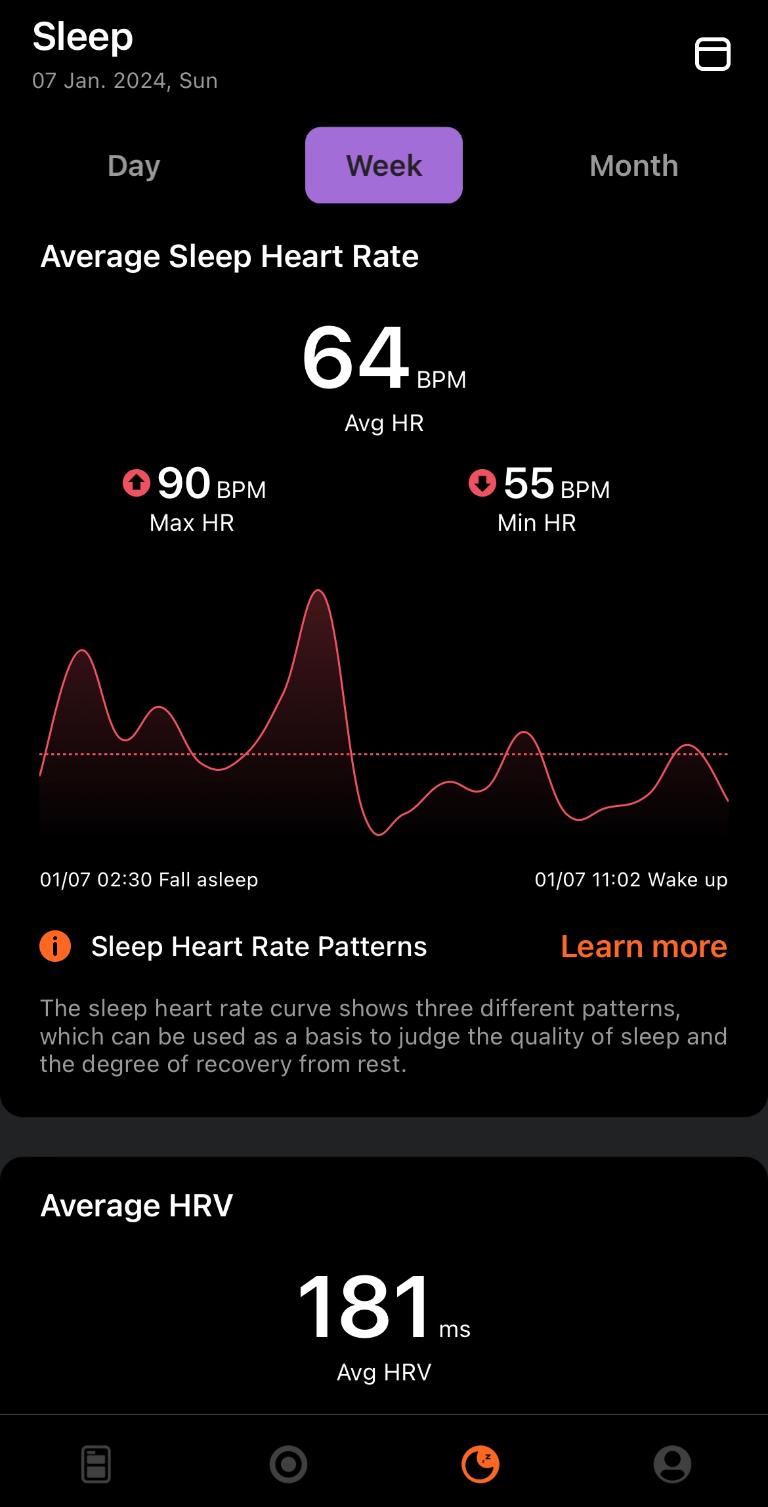Viewport: 768px width, 1507px height.
Task: Select the Week tab
Action: tap(384, 165)
